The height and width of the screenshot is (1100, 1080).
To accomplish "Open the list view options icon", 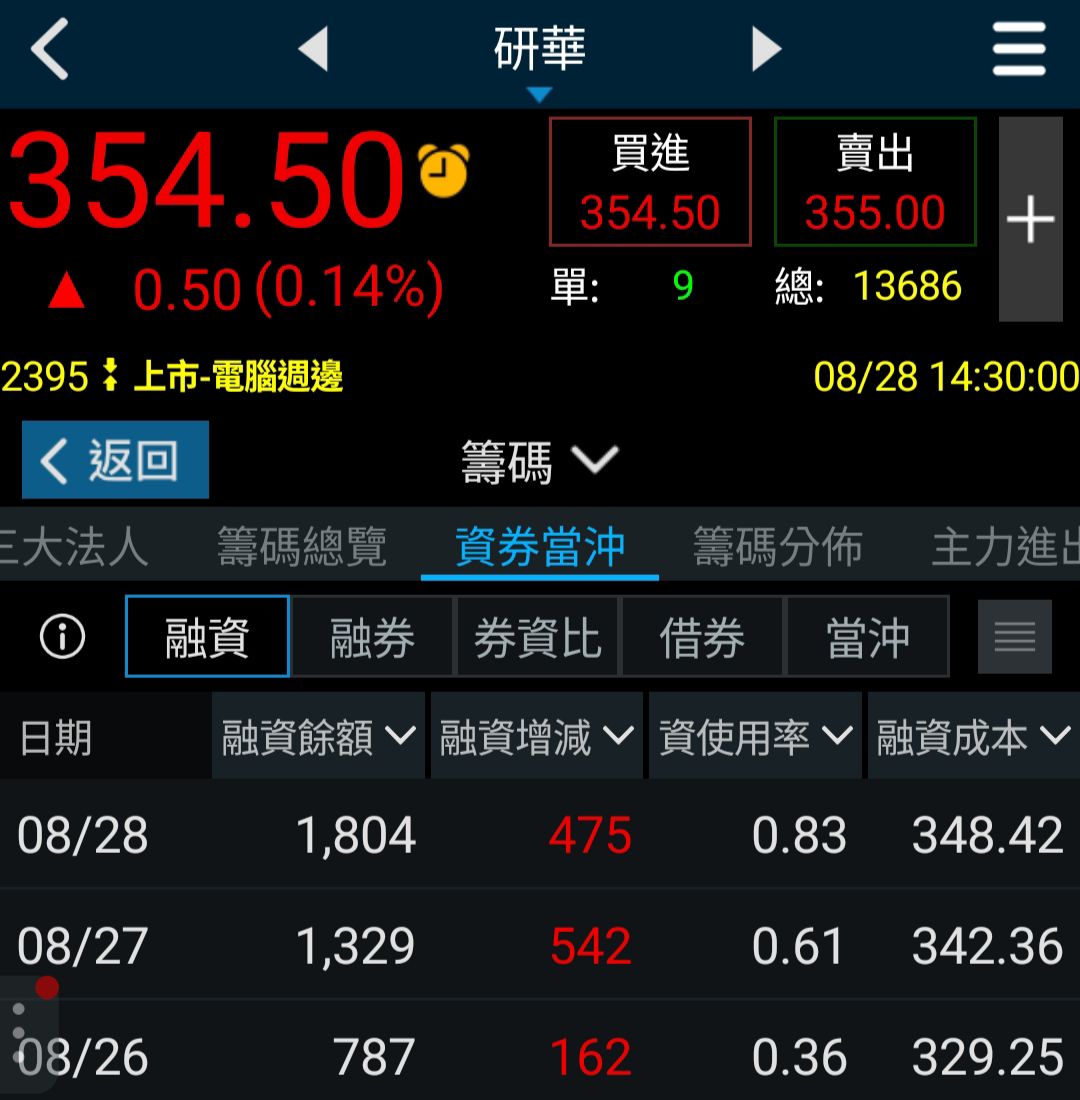I will pos(1014,637).
